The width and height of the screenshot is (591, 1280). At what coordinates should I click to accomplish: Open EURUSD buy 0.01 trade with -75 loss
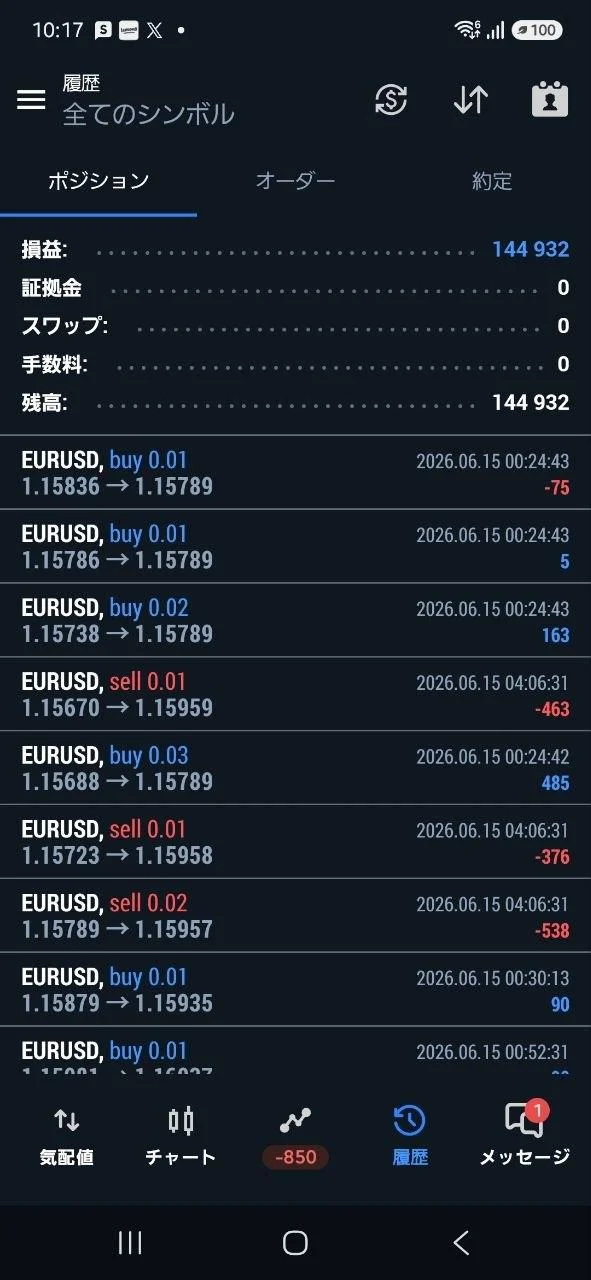coord(295,473)
